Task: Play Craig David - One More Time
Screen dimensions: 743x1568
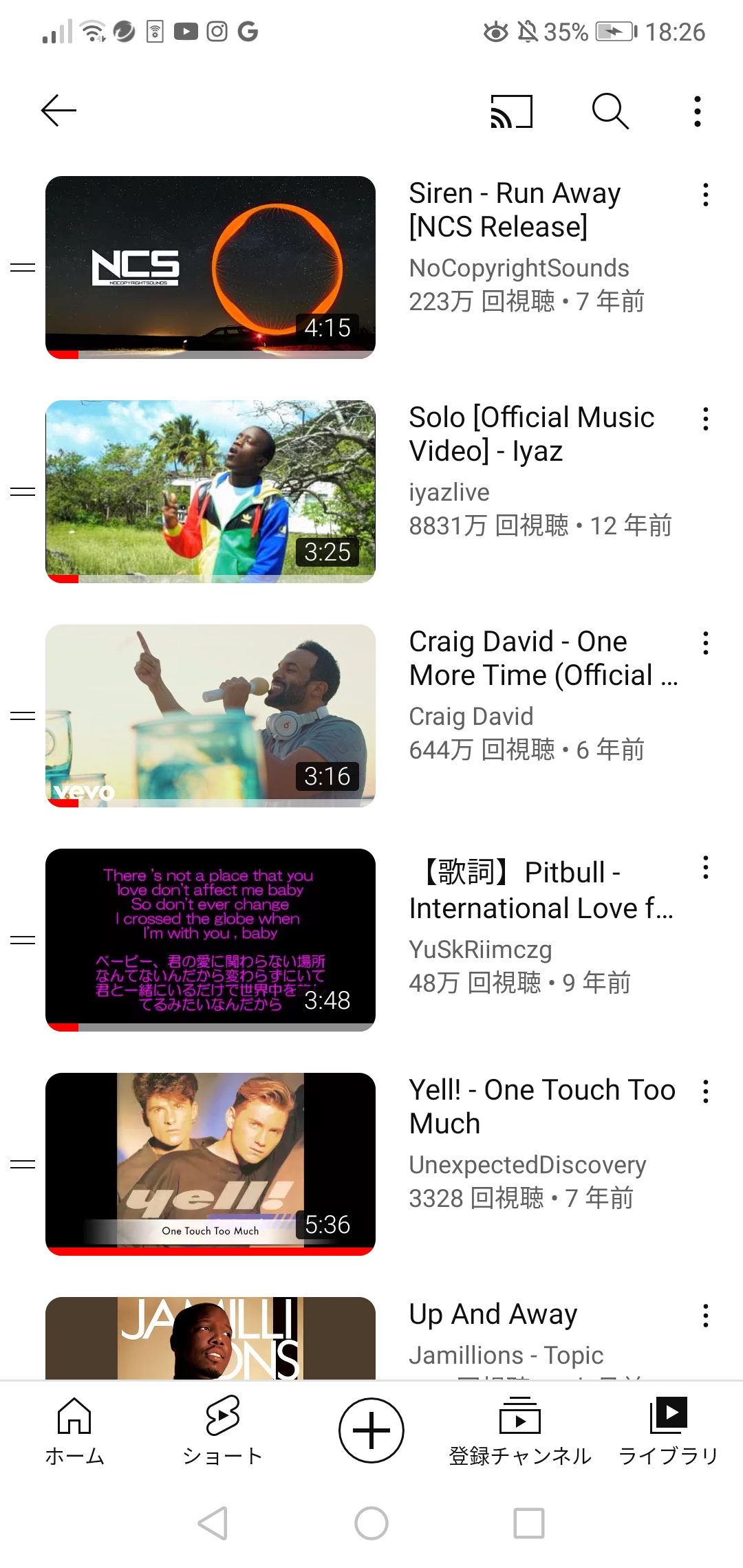Action: click(x=211, y=716)
